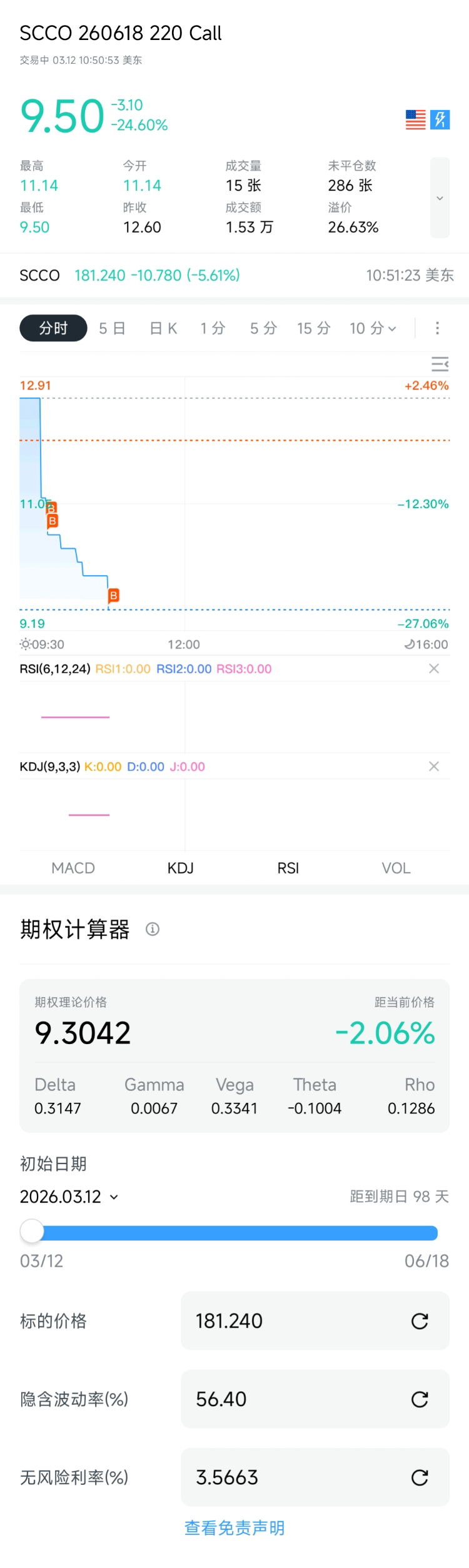469x1568 pixels.
Task: Reset the 标的价格 value
Action: click(419, 1320)
